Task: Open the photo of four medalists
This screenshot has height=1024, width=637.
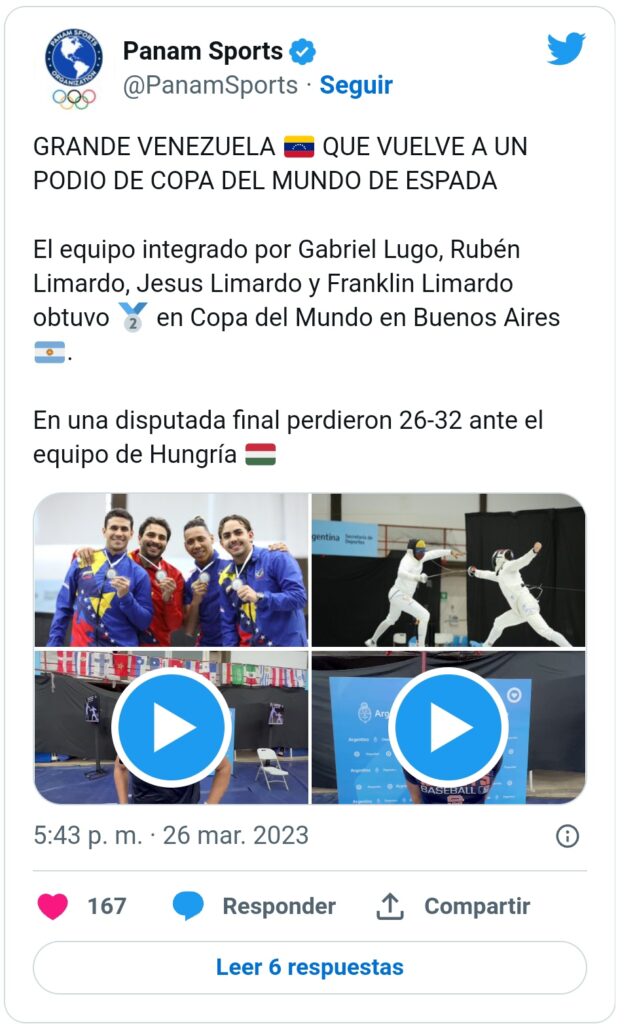Action: pyautogui.click(x=171, y=570)
